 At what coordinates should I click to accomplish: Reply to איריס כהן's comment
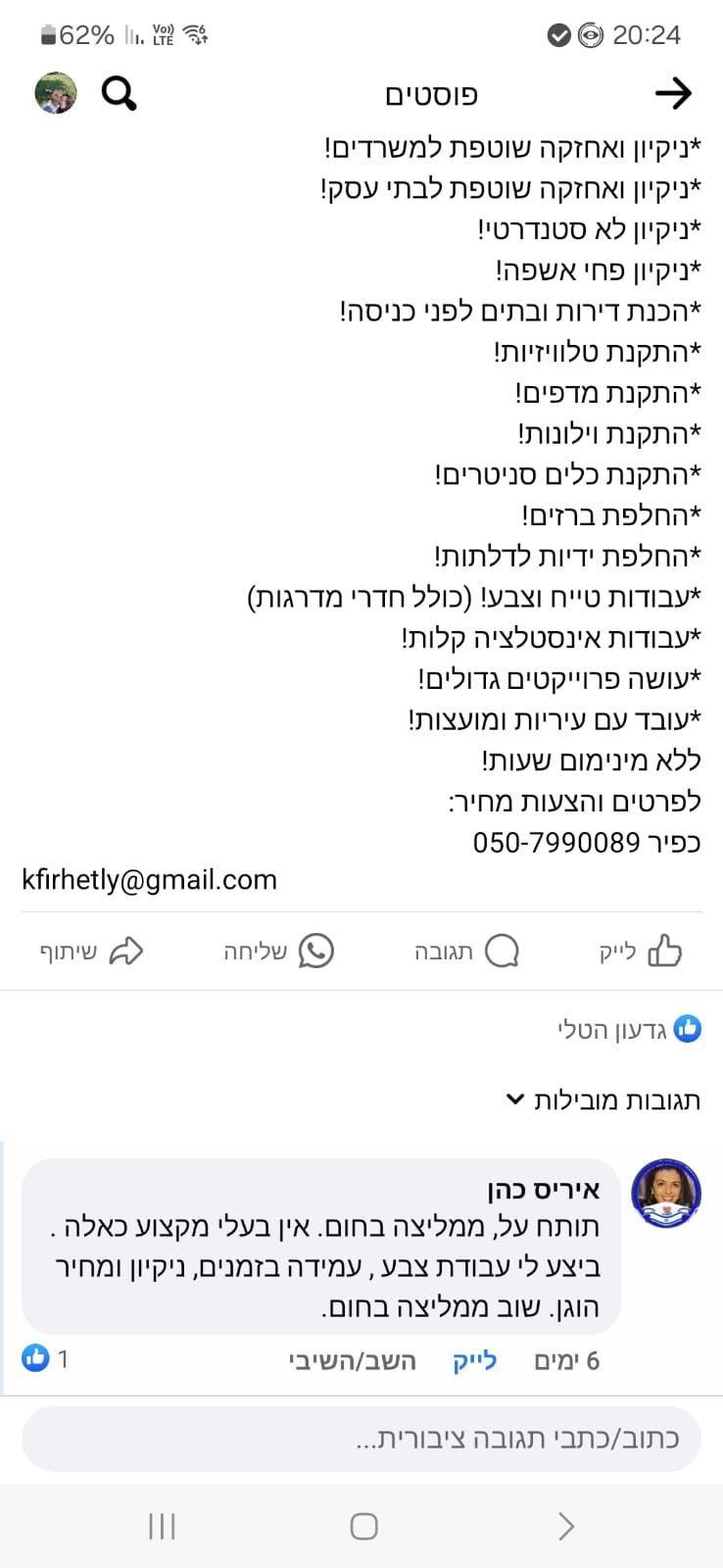click(353, 1360)
